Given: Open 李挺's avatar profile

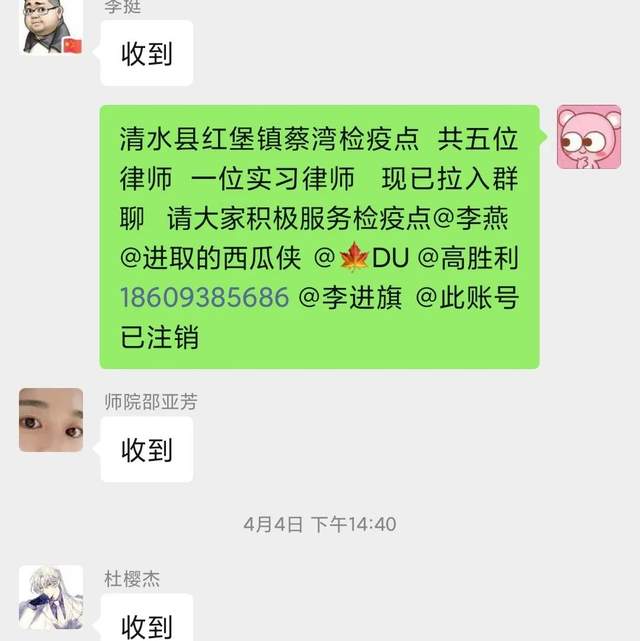Looking at the screenshot, I should (51, 27).
